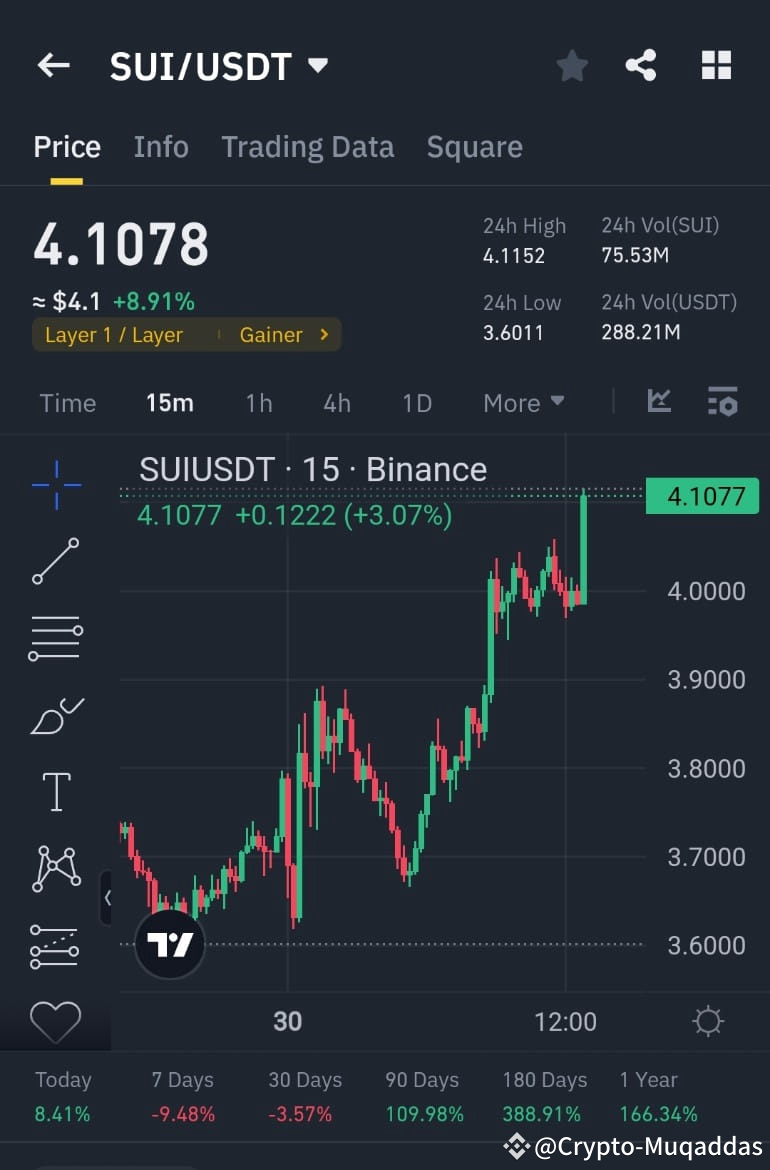The height and width of the screenshot is (1170, 770).
Task: Open the SUI/USDT pair selector dropdown
Action: [x=318, y=64]
